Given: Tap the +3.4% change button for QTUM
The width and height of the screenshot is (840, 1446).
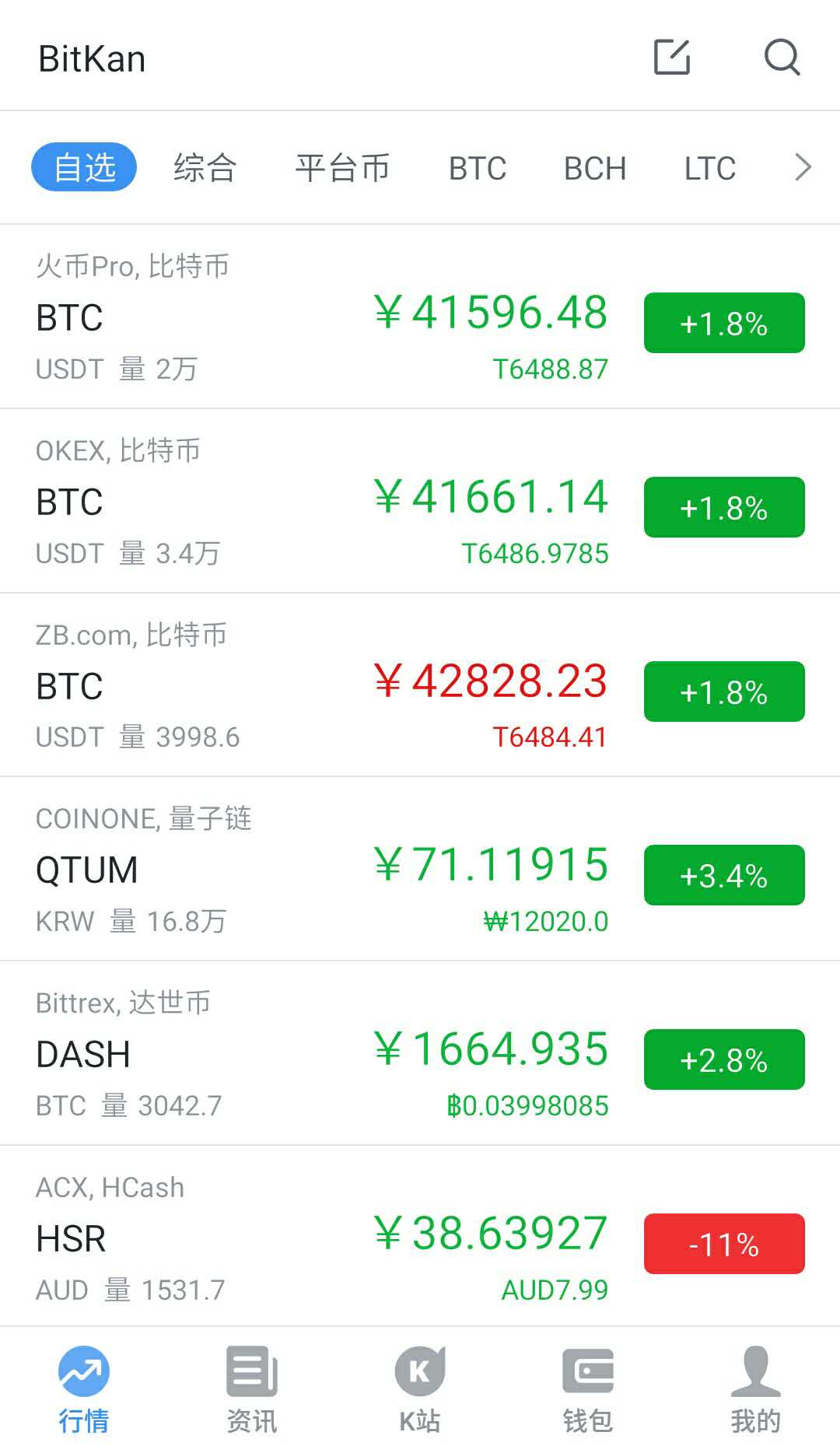Looking at the screenshot, I should (x=724, y=875).
